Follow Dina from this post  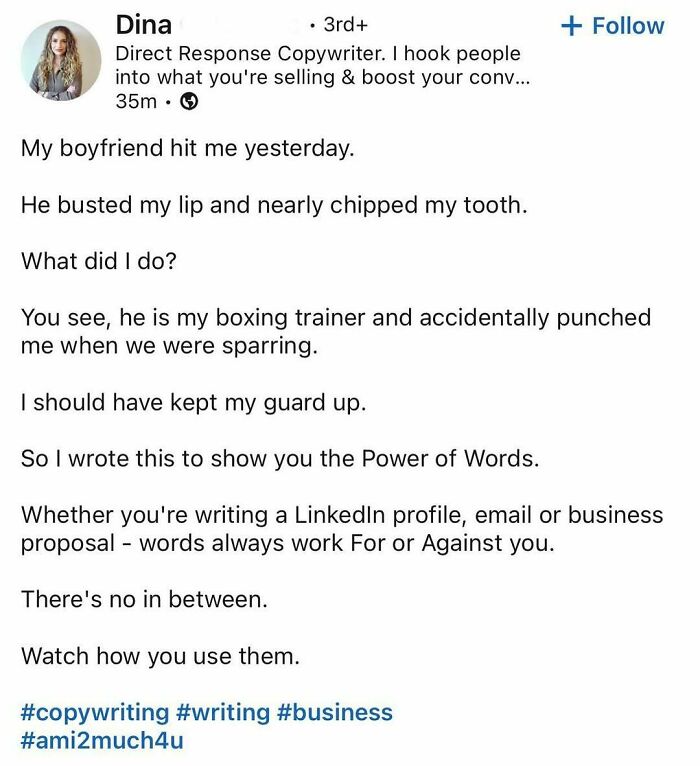point(613,25)
